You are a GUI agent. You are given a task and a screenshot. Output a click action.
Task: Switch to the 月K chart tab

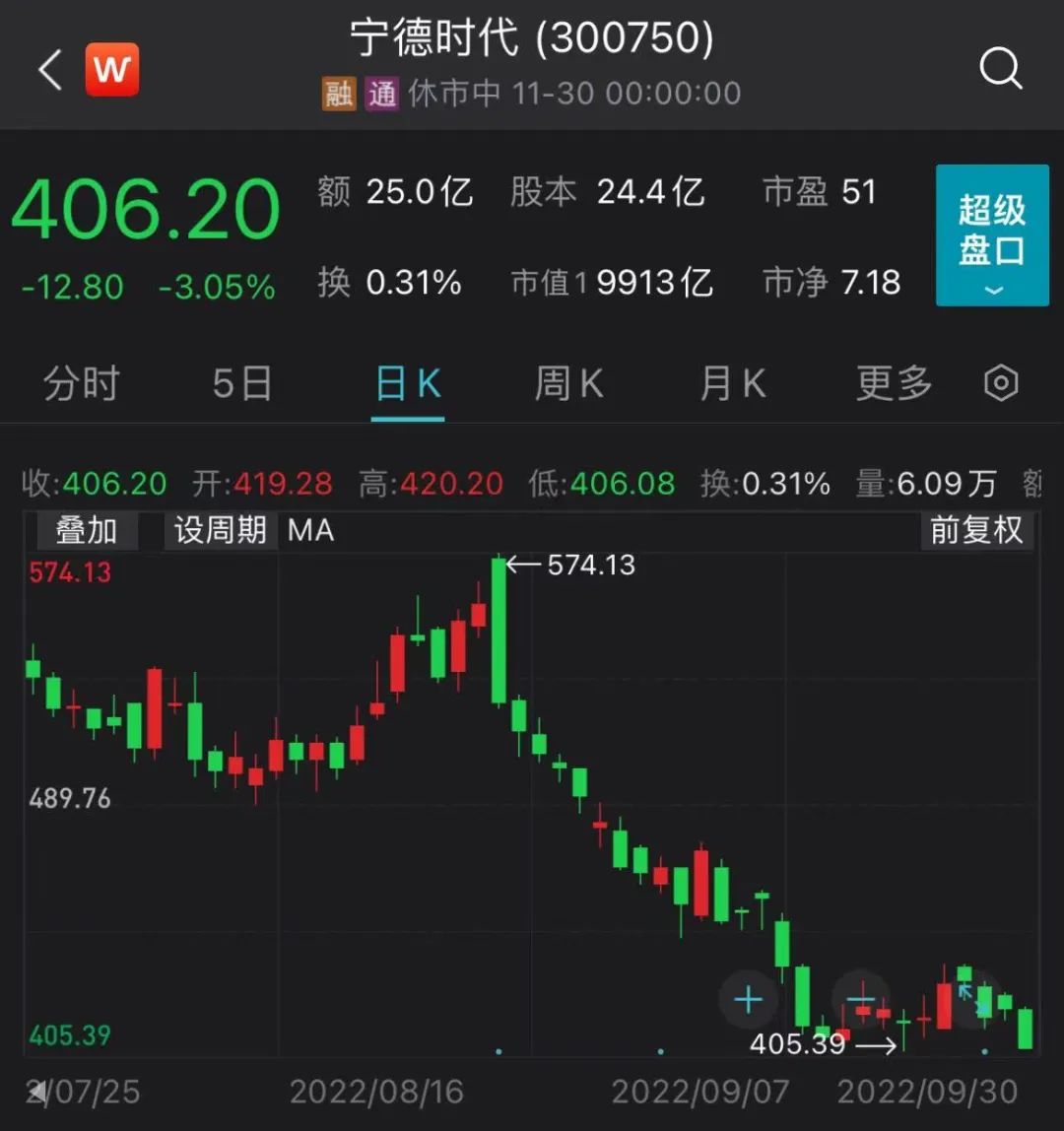point(732,383)
